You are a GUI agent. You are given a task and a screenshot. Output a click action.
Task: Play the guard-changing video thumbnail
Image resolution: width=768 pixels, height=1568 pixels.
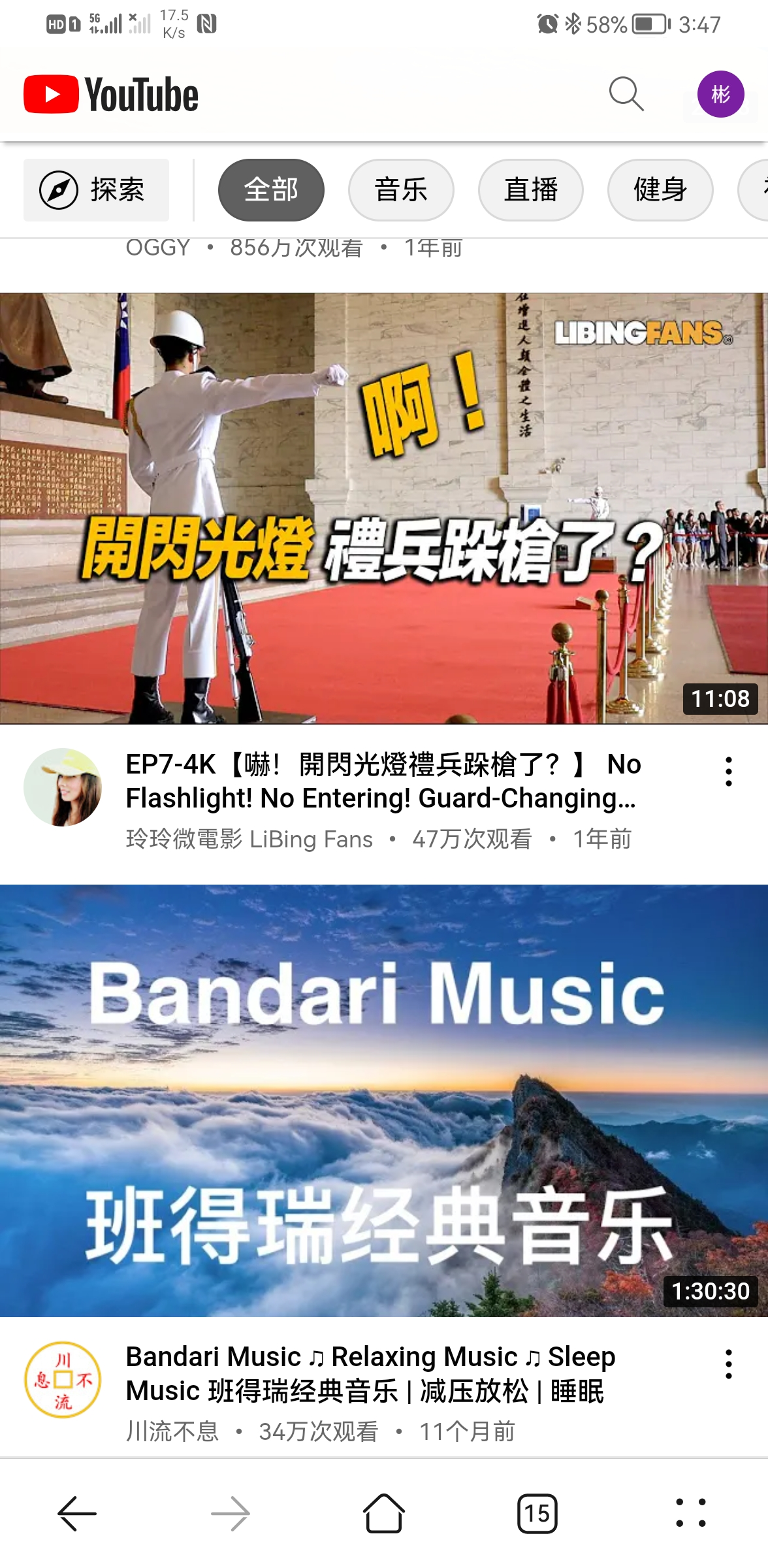pyautogui.click(x=384, y=508)
